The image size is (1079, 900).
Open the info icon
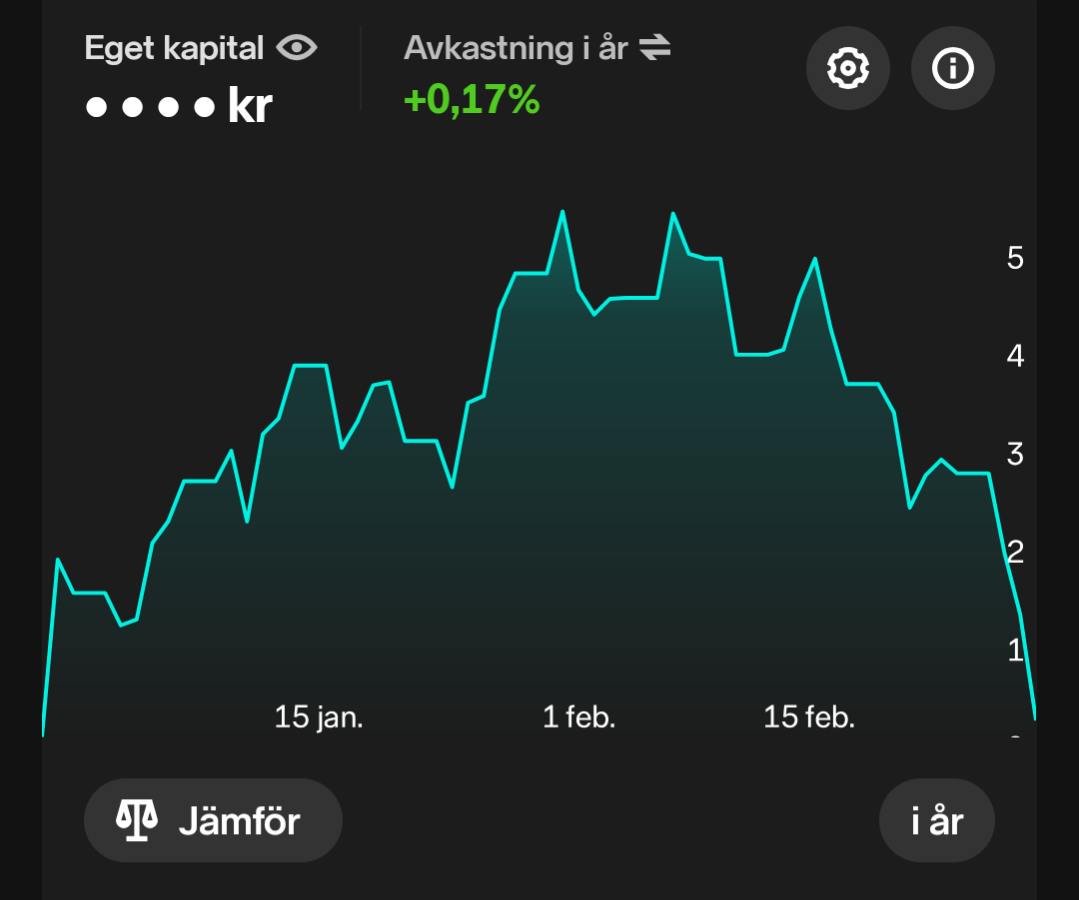tap(952, 68)
